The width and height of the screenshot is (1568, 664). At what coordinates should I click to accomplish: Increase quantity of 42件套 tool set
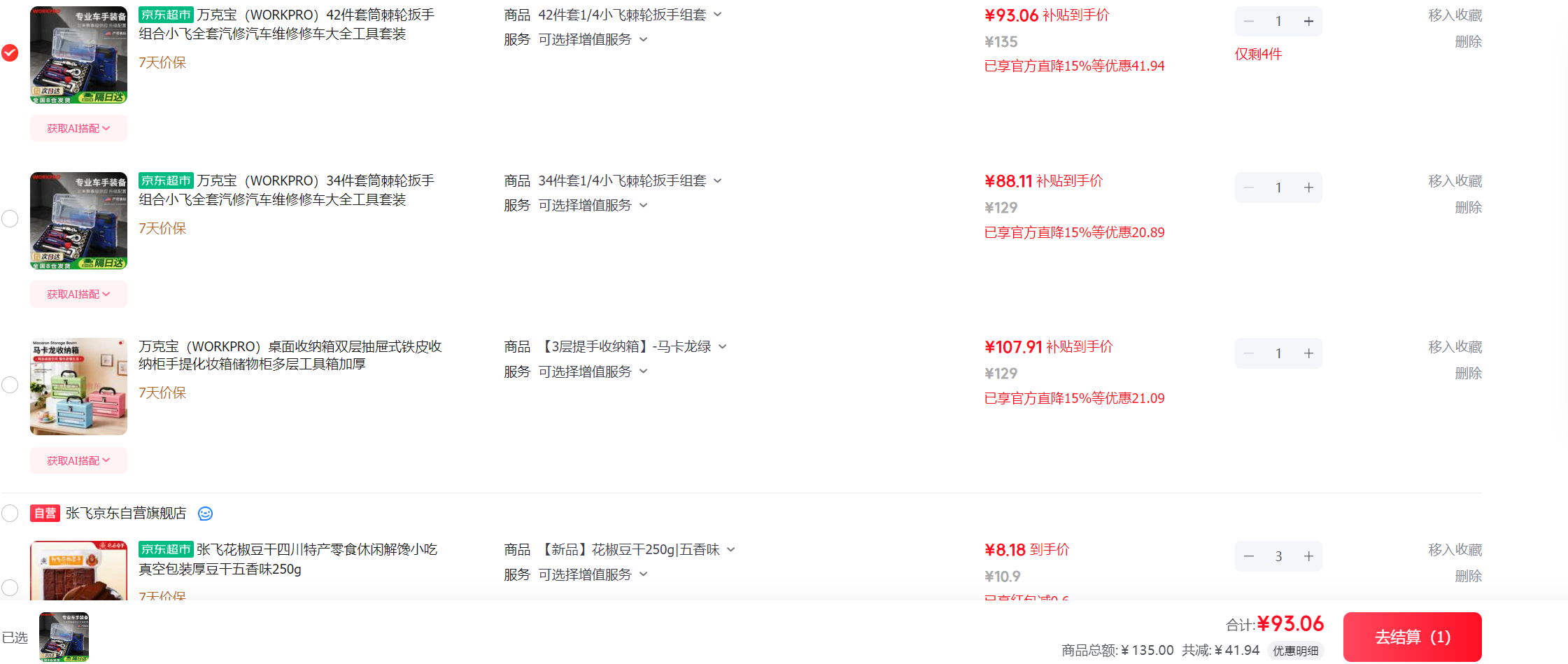(x=1308, y=22)
